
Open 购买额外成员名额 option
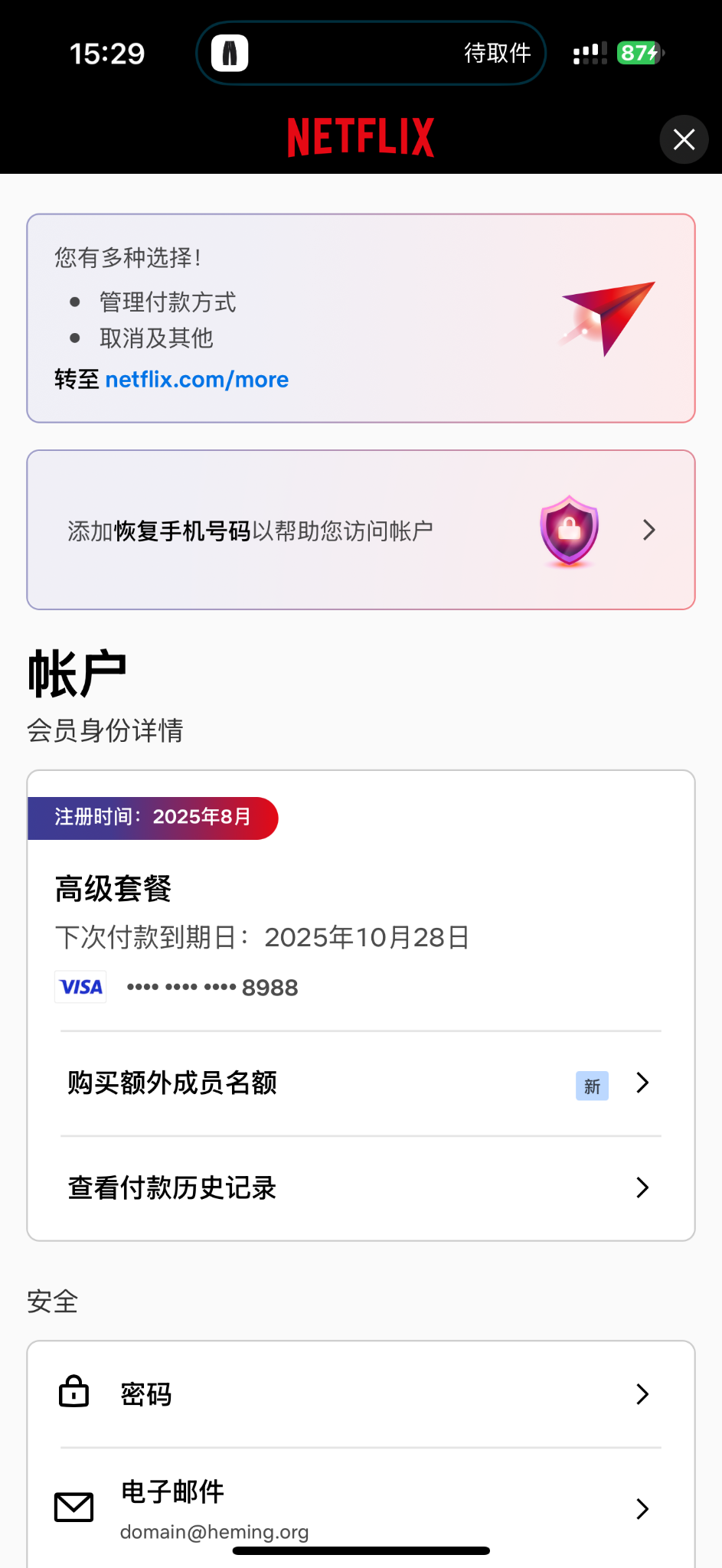[x=360, y=1083]
